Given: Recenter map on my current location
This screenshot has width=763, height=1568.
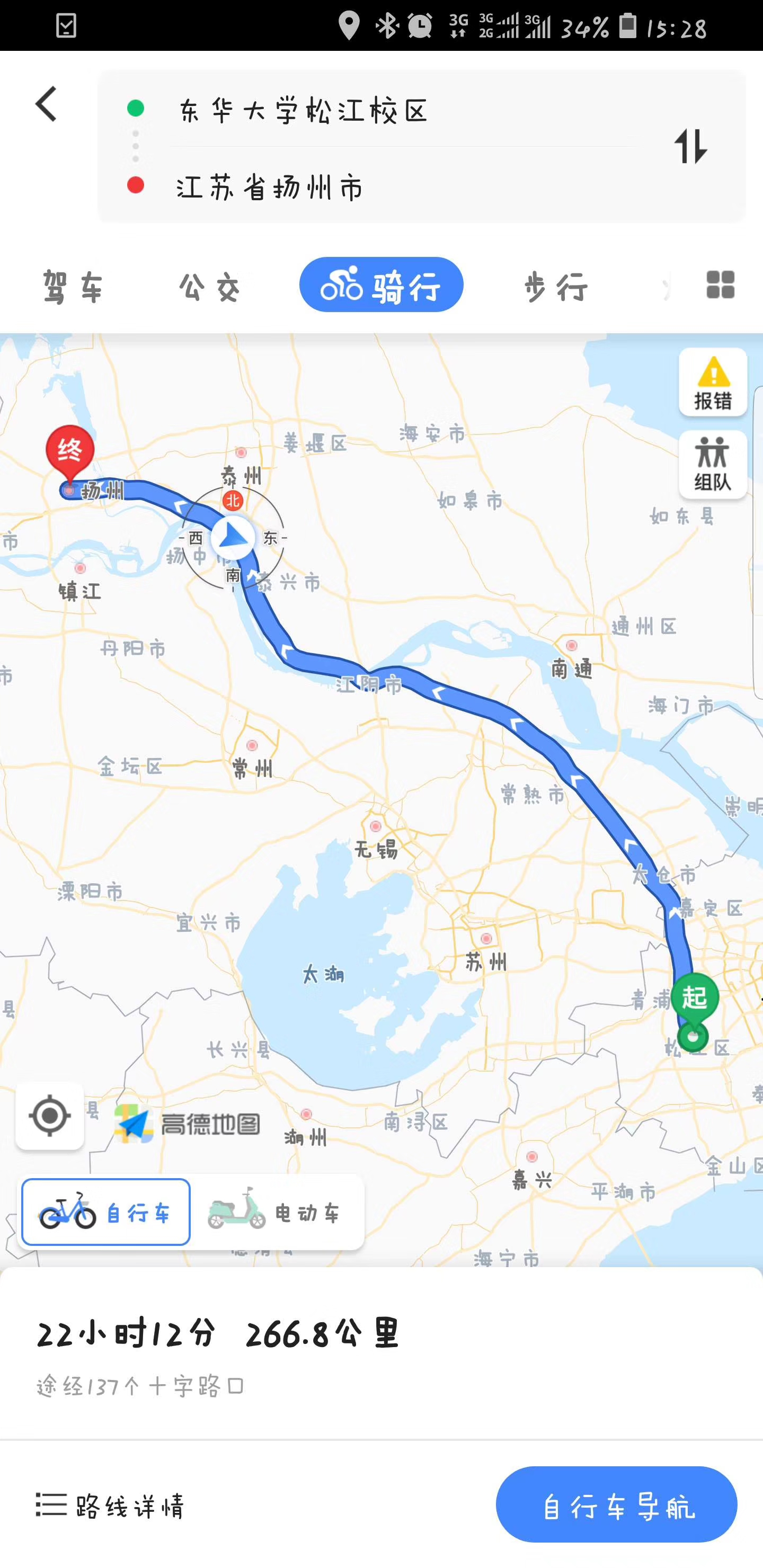Looking at the screenshot, I should [x=50, y=1116].
